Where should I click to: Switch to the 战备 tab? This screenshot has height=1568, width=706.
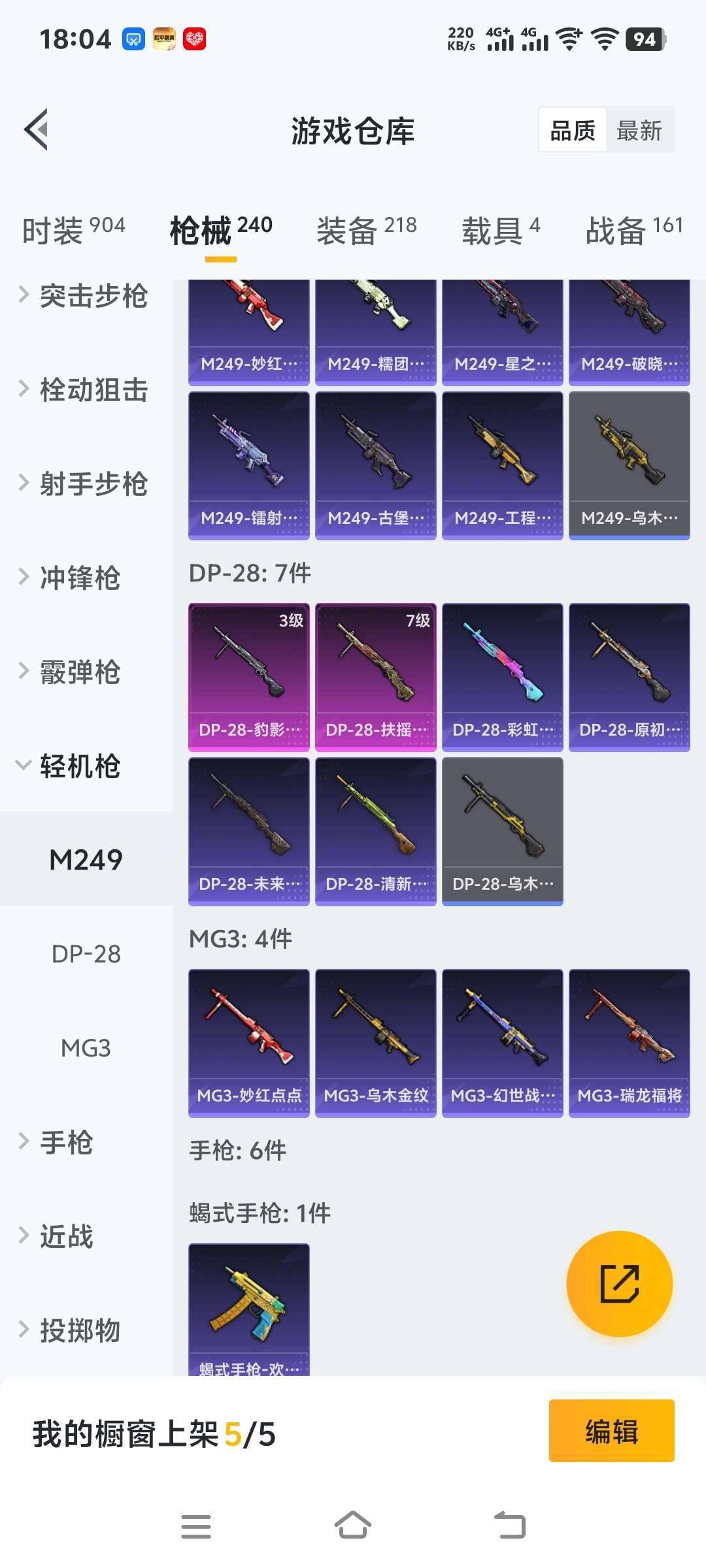coord(633,230)
